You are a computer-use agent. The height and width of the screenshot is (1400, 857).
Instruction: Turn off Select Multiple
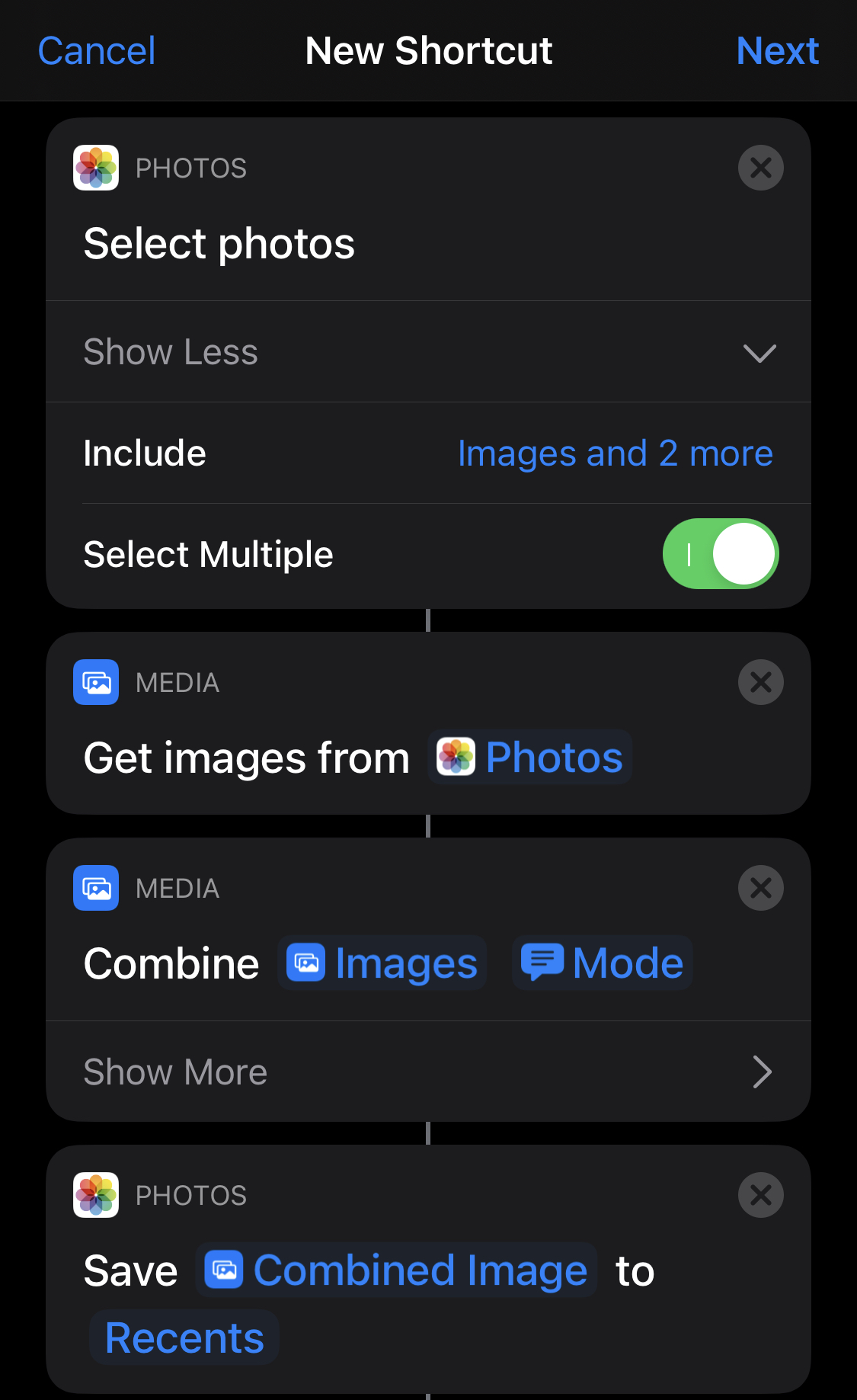720,554
